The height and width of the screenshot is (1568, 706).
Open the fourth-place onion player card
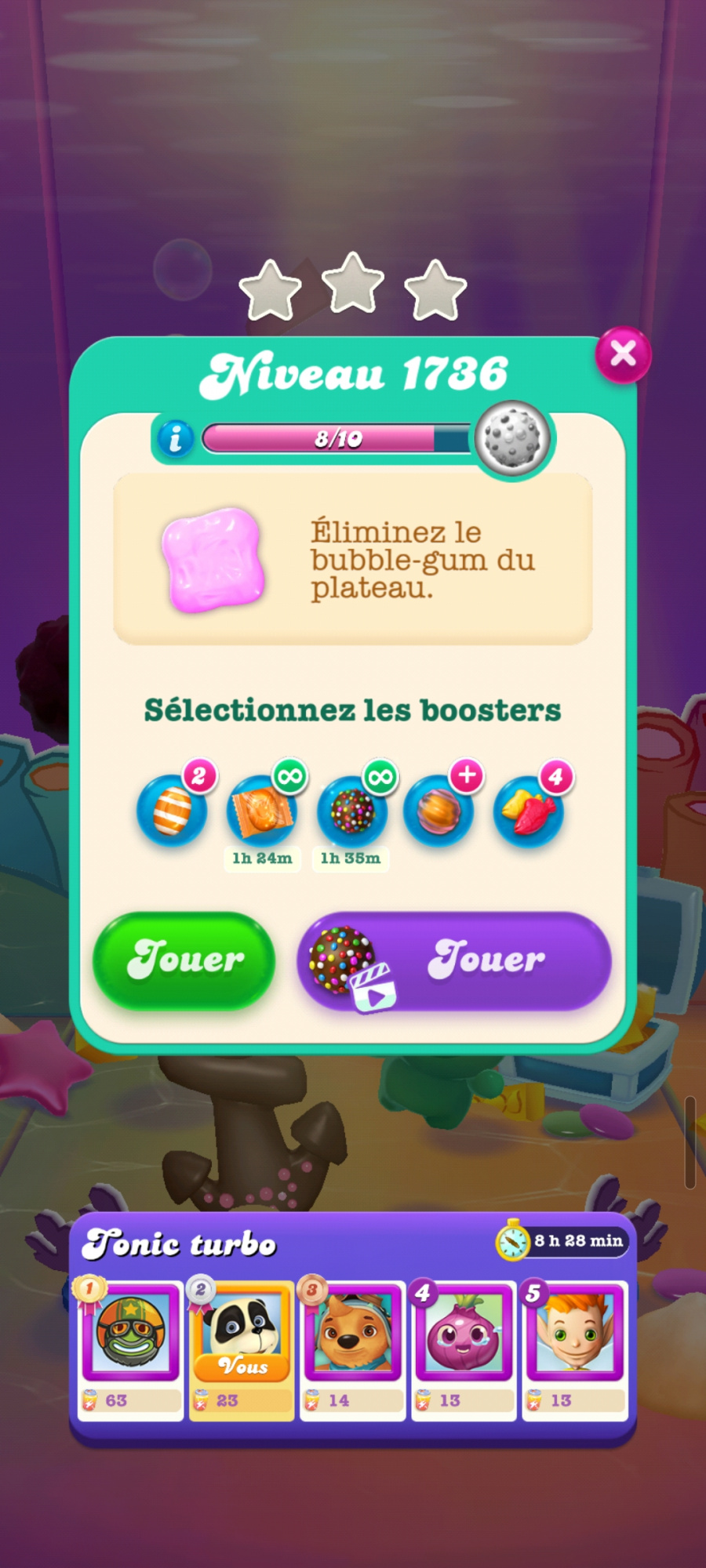464,1350
